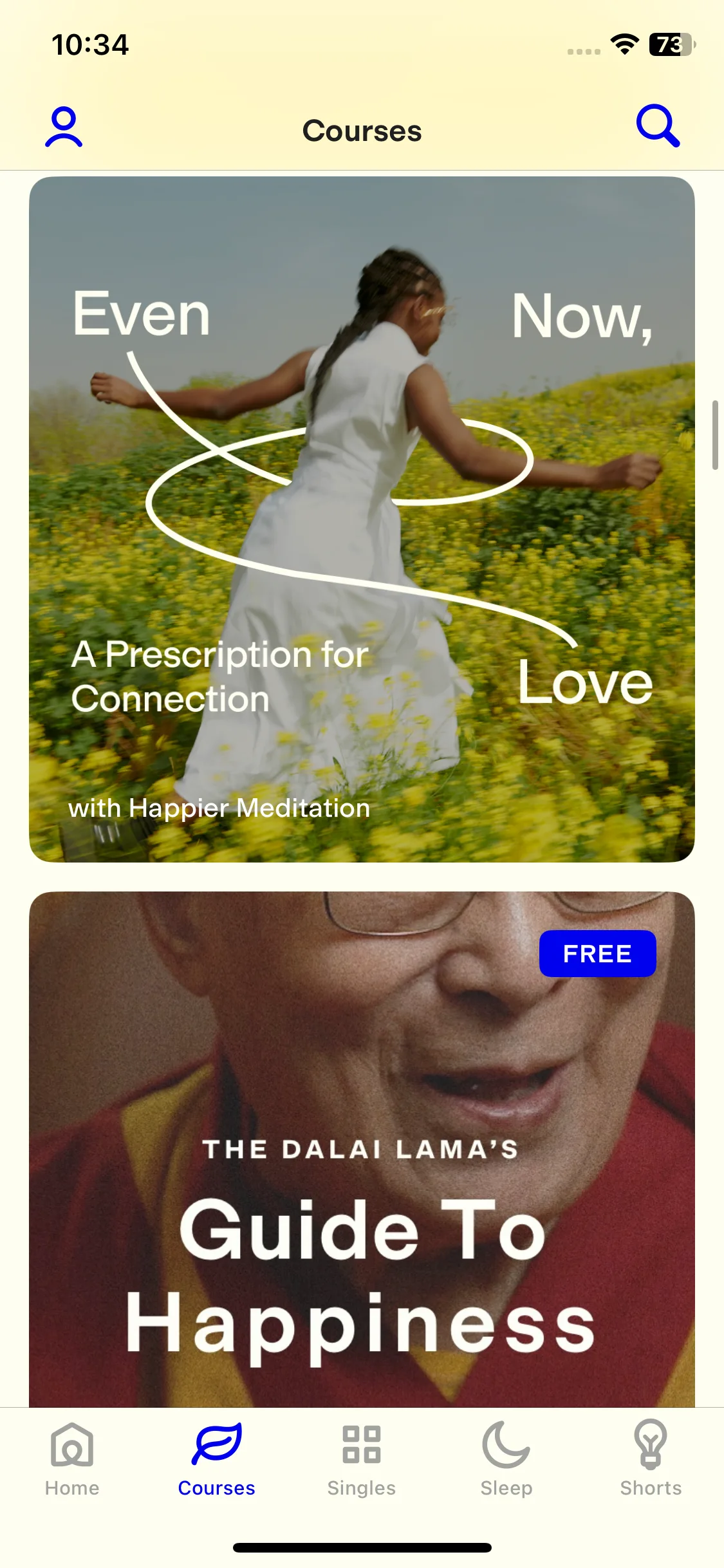Open the Even Now, Love course card
Image resolution: width=724 pixels, height=1568 pixels.
pos(362,519)
